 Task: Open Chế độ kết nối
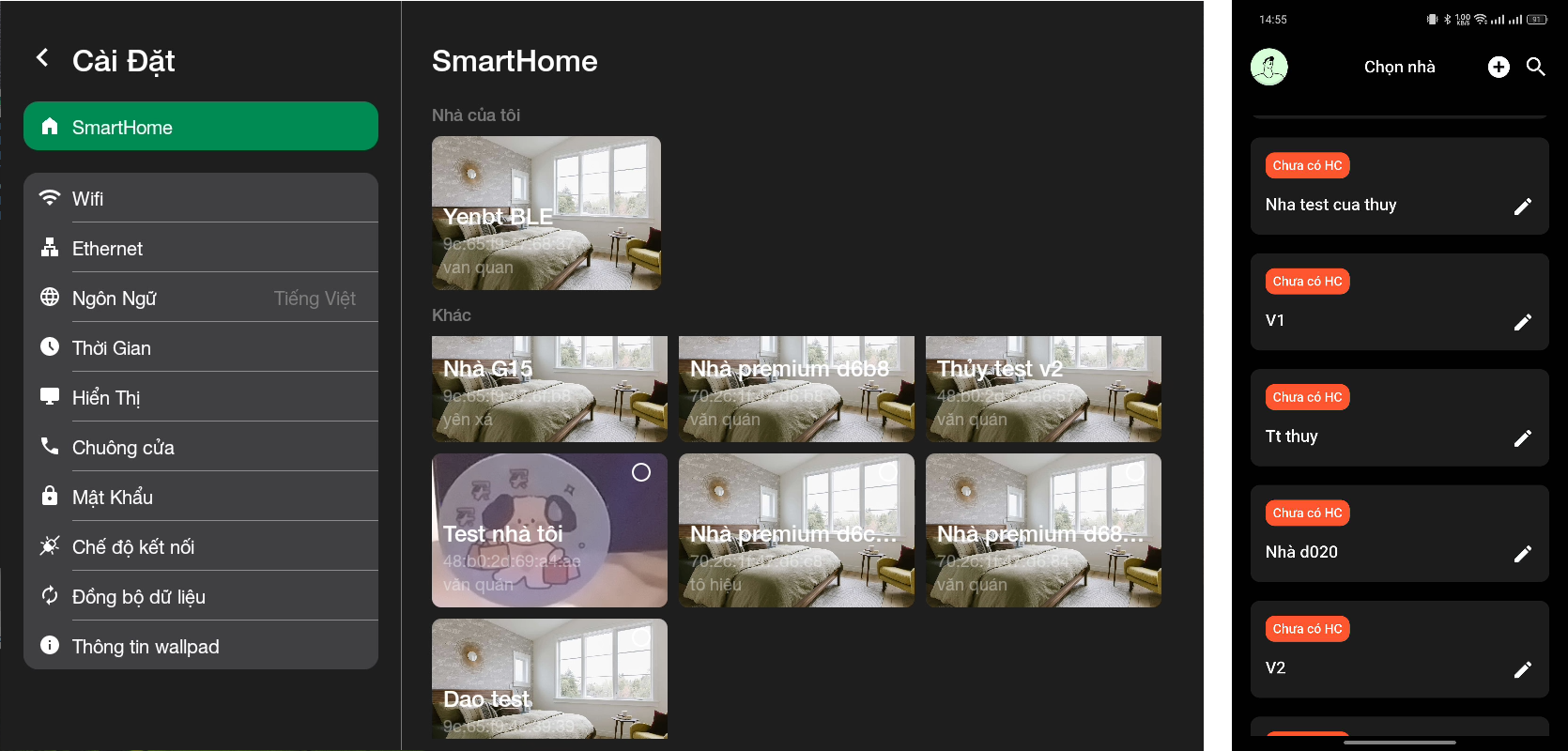click(x=200, y=546)
